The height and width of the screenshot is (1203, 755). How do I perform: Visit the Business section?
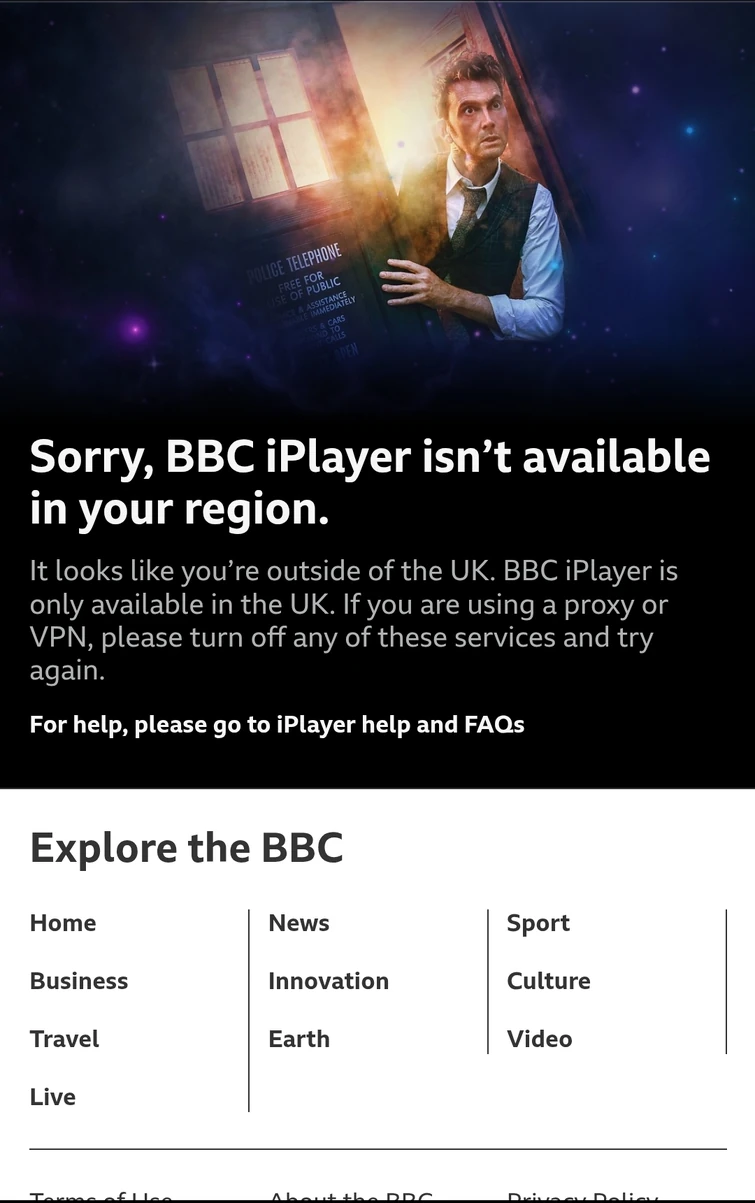pos(79,981)
